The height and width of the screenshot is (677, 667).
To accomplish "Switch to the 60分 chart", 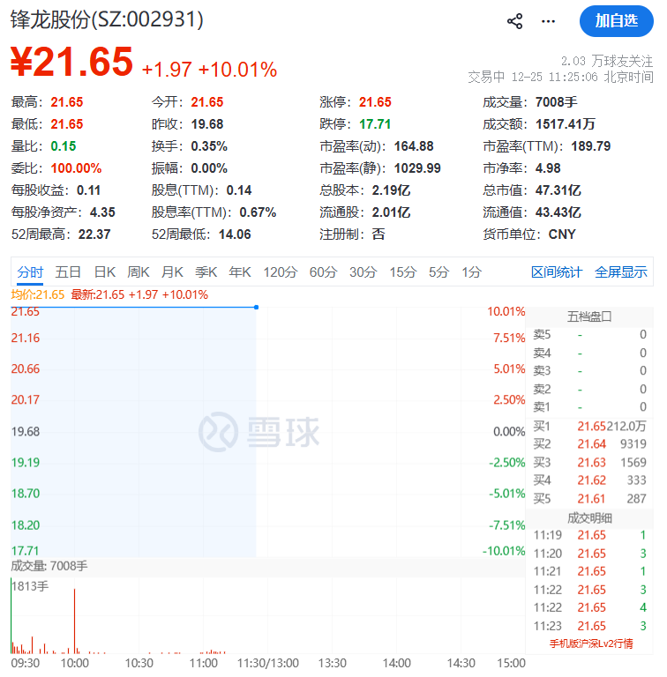I will [x=323, y=272].
